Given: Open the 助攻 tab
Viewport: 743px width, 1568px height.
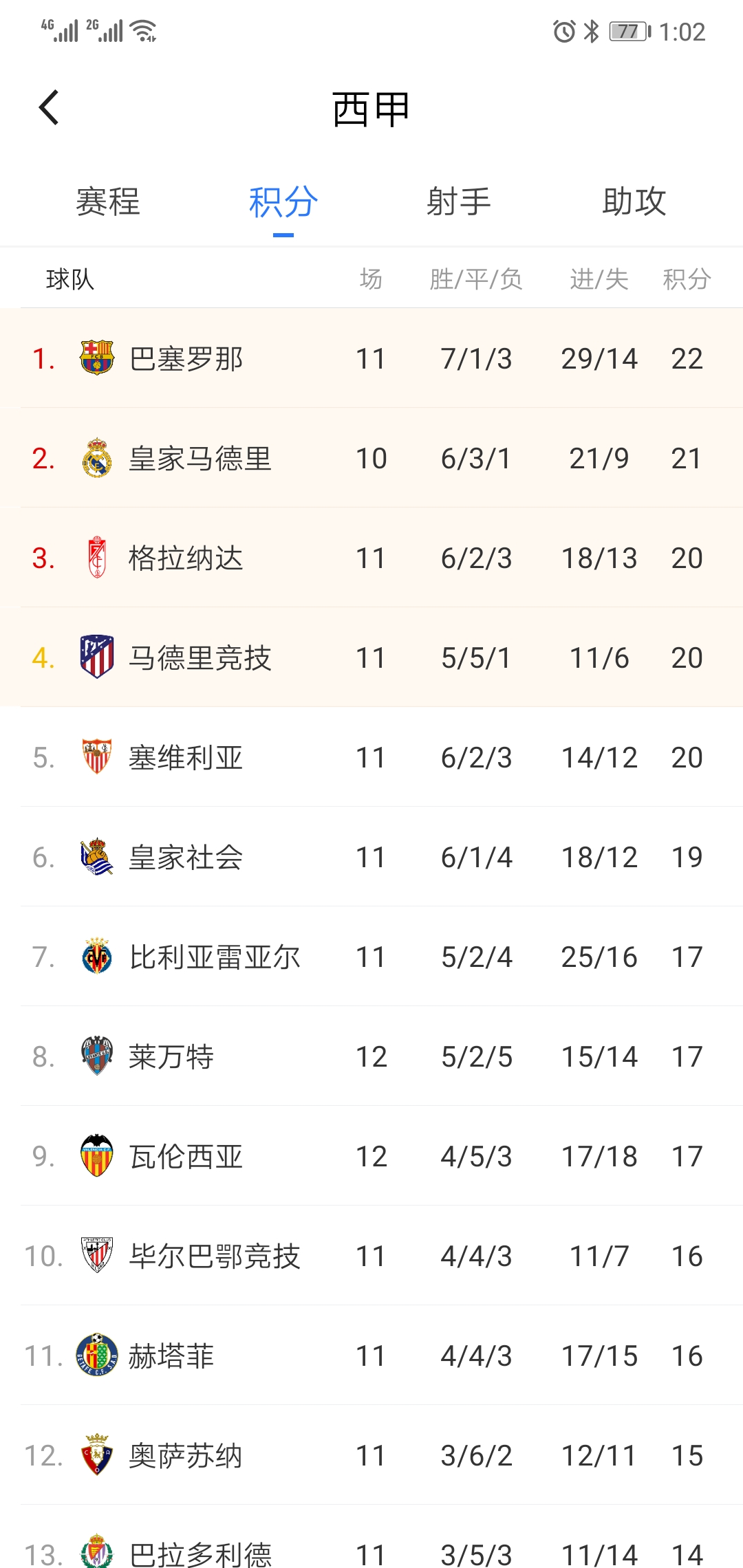Looking at the screenshot, I should [634, 202].
